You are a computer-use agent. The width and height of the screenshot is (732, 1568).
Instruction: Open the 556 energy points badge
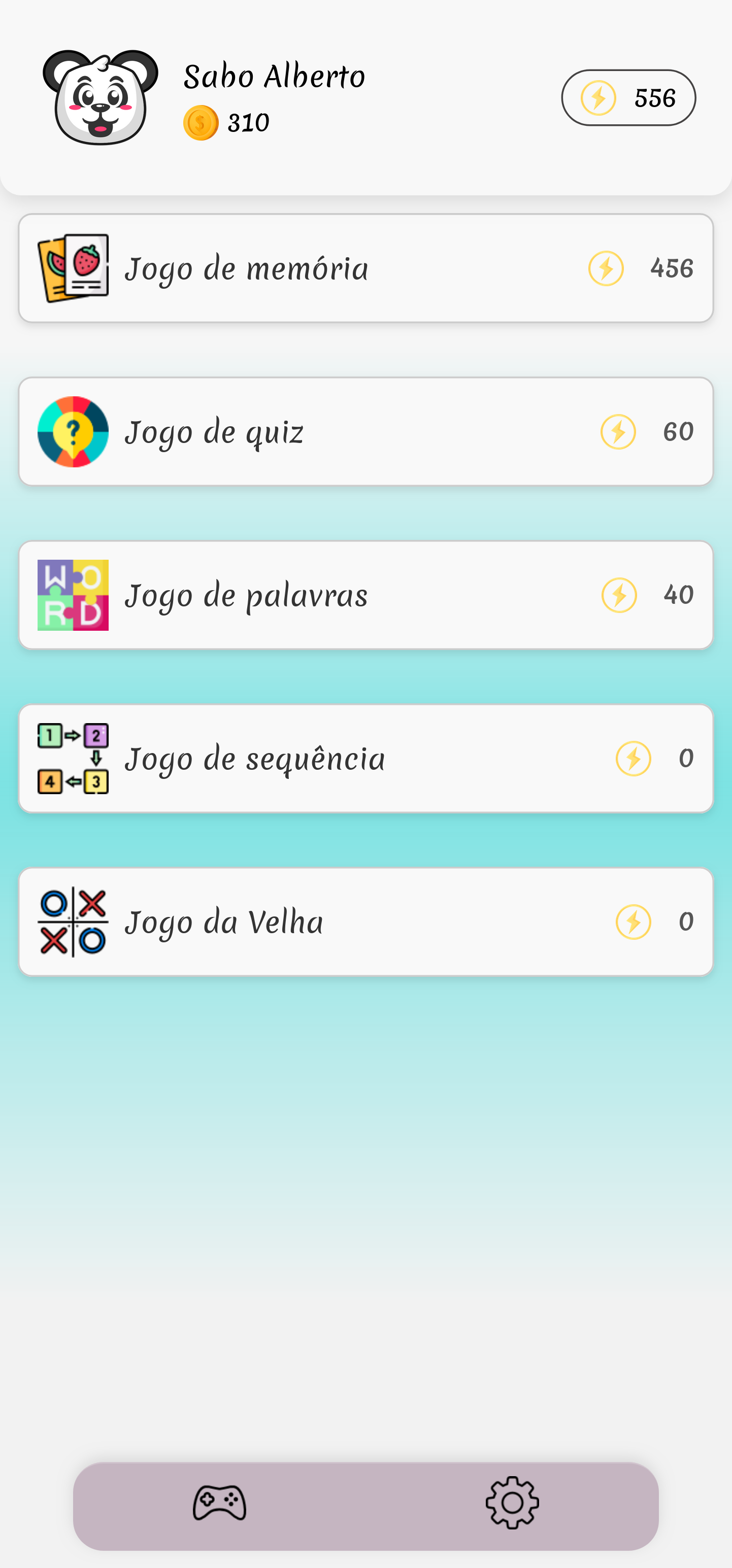(x=628, y=97)
